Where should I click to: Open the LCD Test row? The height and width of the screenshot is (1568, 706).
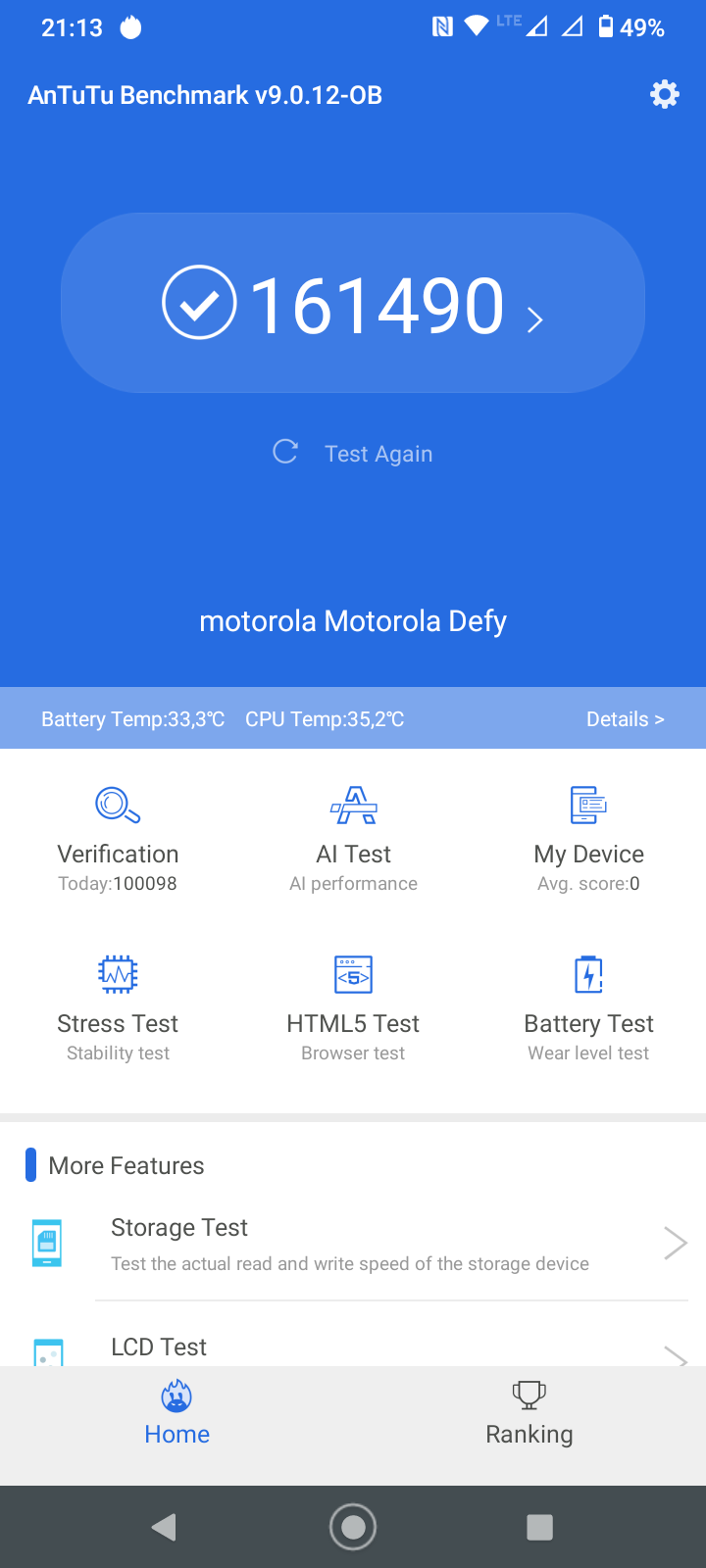coord(353,1348)
